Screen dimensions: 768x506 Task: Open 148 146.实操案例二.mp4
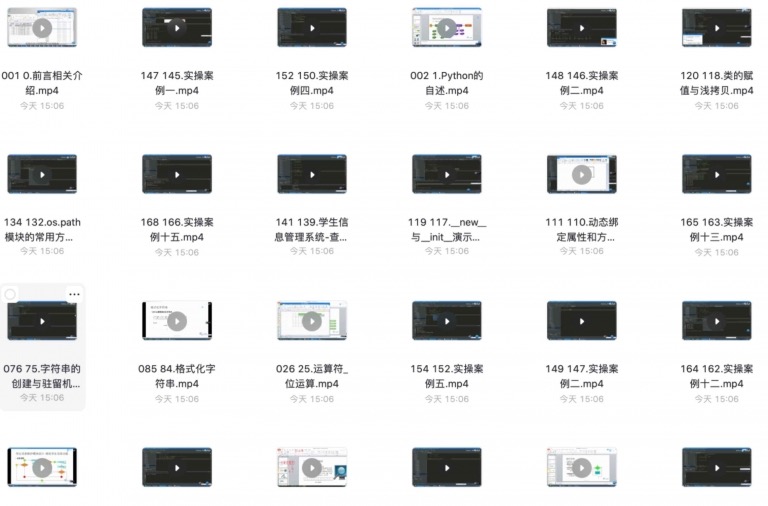(582, 28)
